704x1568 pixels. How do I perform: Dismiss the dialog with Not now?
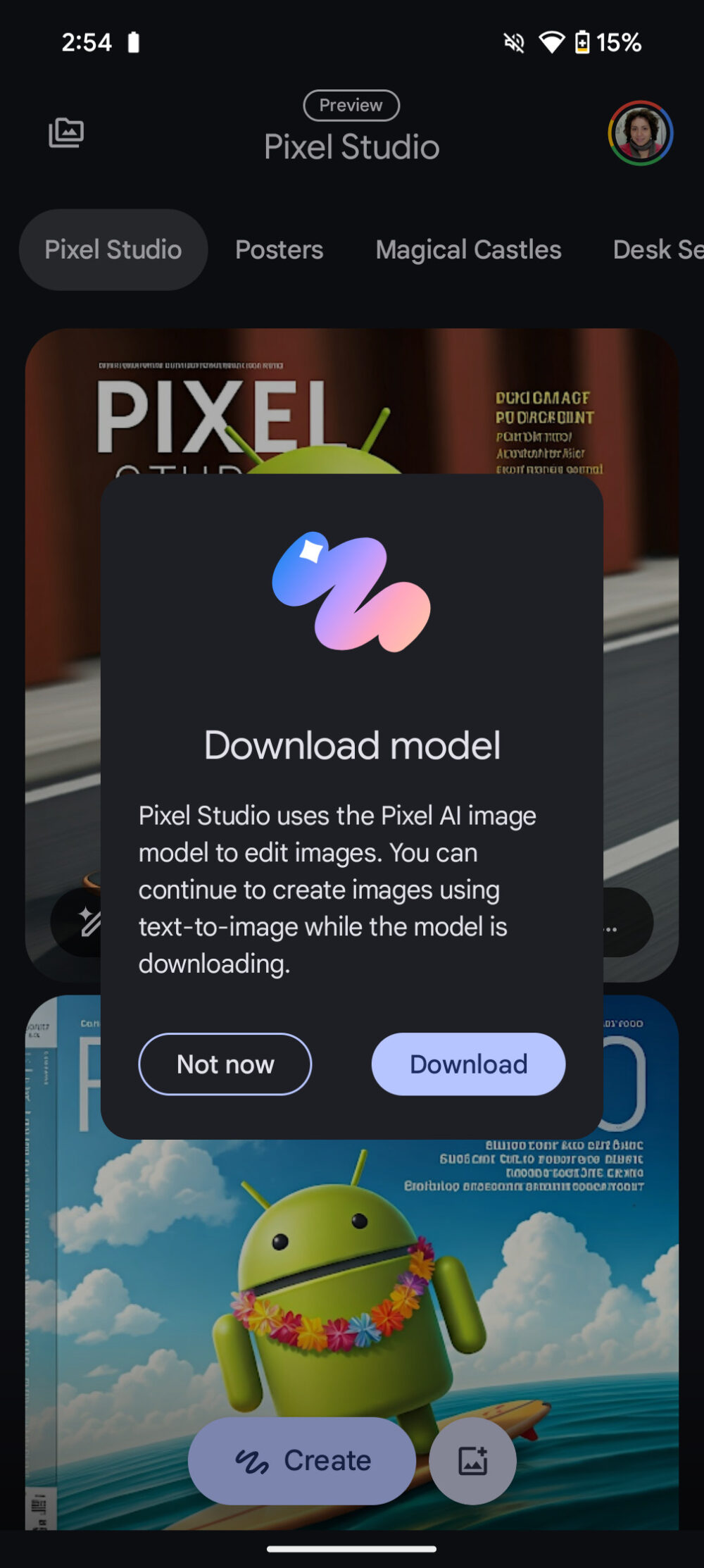pyautogui.click(x=225, y=1064)
